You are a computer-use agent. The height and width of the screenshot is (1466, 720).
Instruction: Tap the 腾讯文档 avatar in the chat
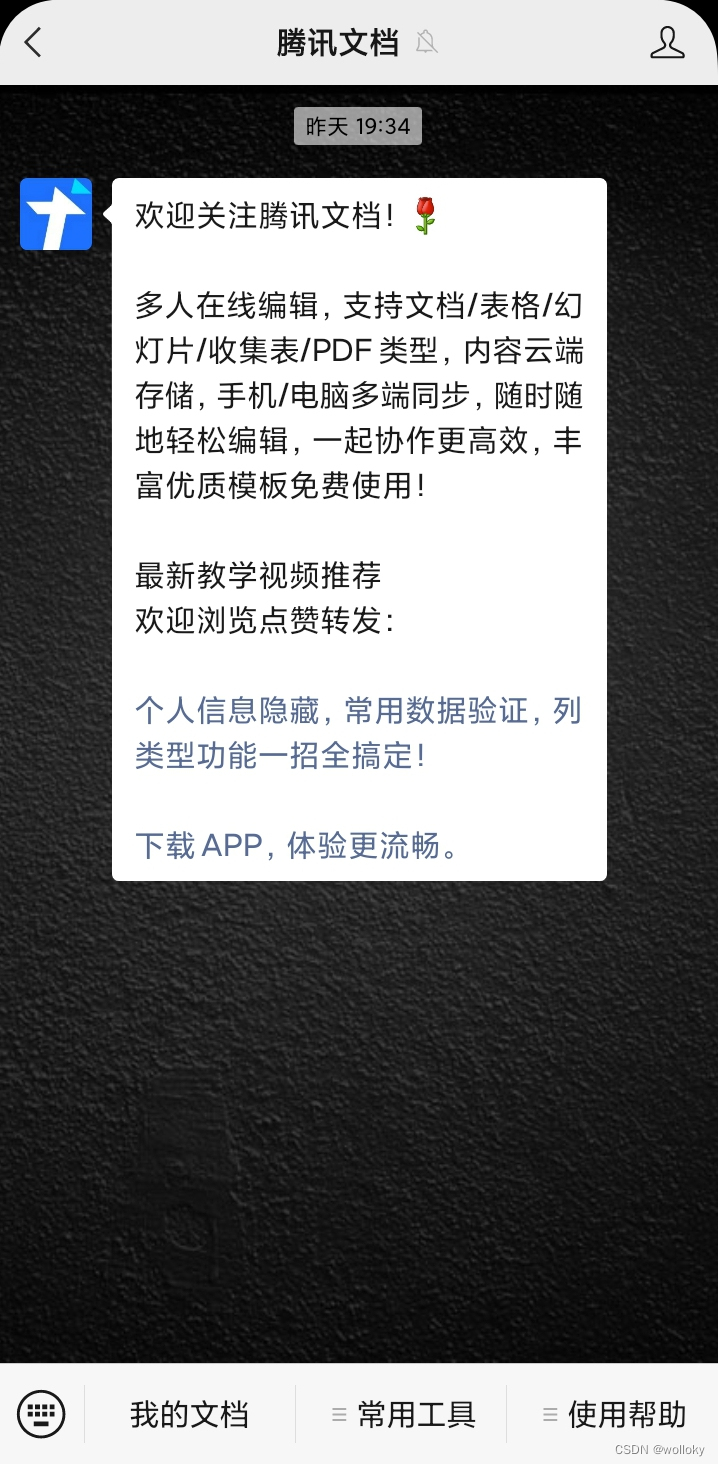tap(56, 214)
